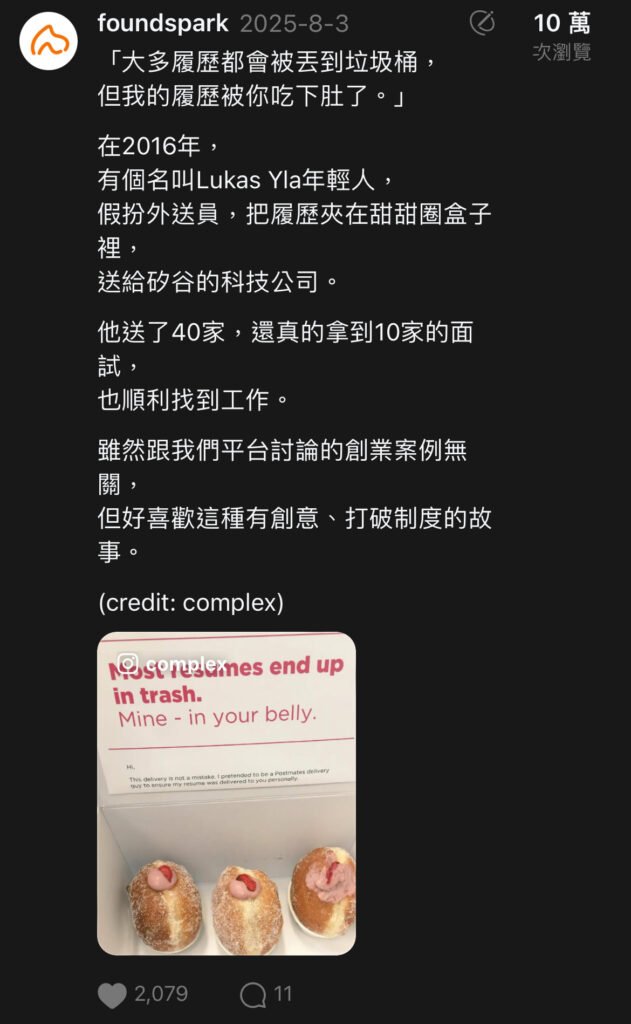Tap the foundspark username
Screen dimensions: 631x1024
tap(163, 22)
